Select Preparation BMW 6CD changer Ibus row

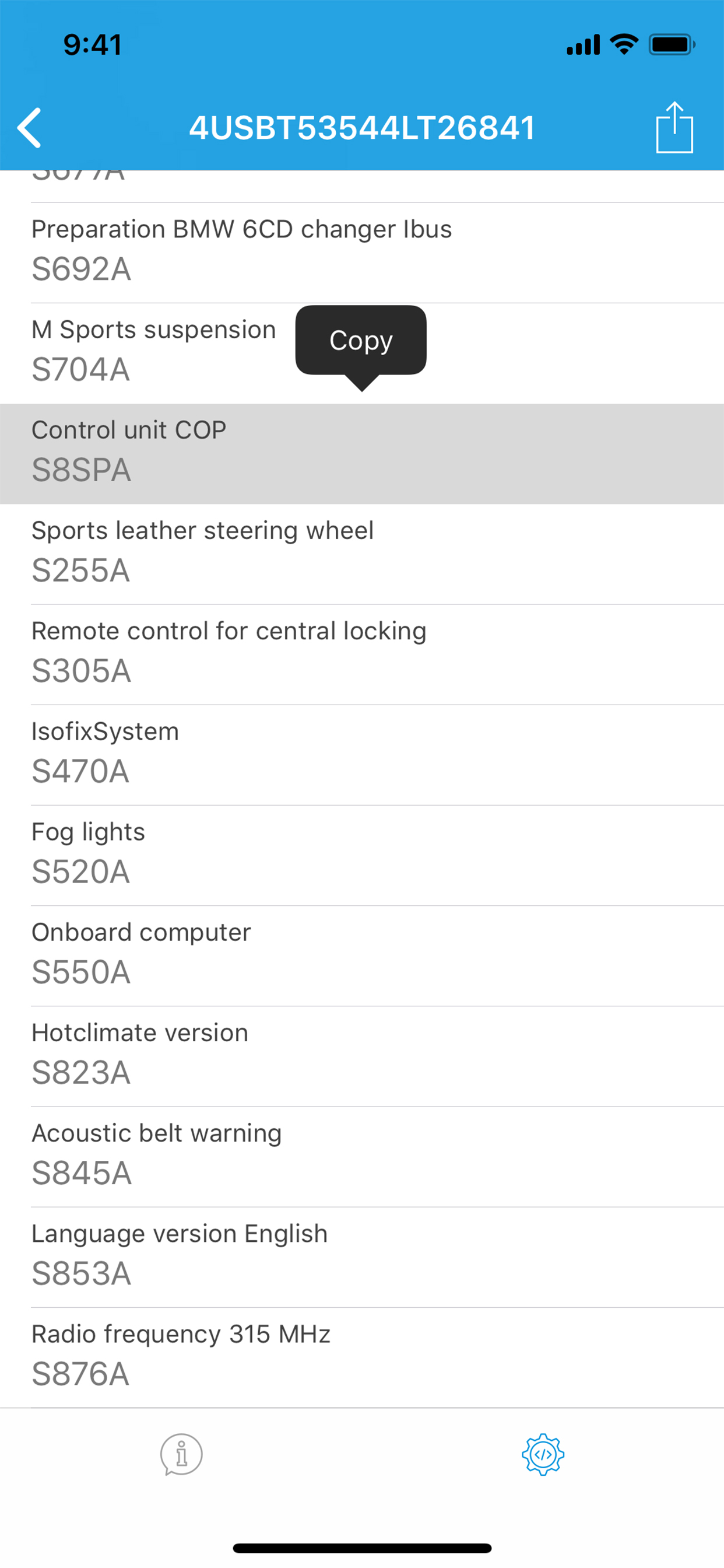(x=362, y=253)
